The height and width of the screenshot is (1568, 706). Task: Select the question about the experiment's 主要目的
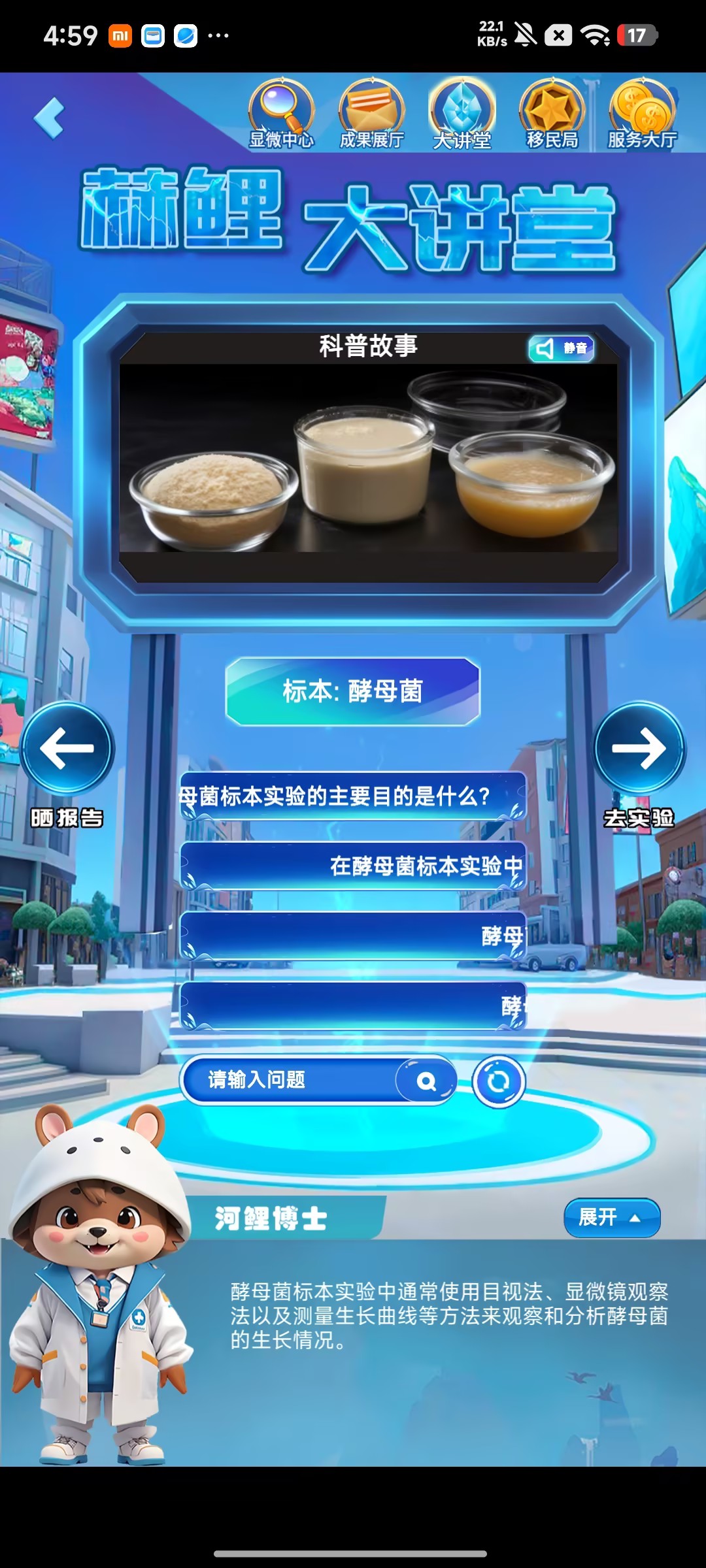click(353, 796)
